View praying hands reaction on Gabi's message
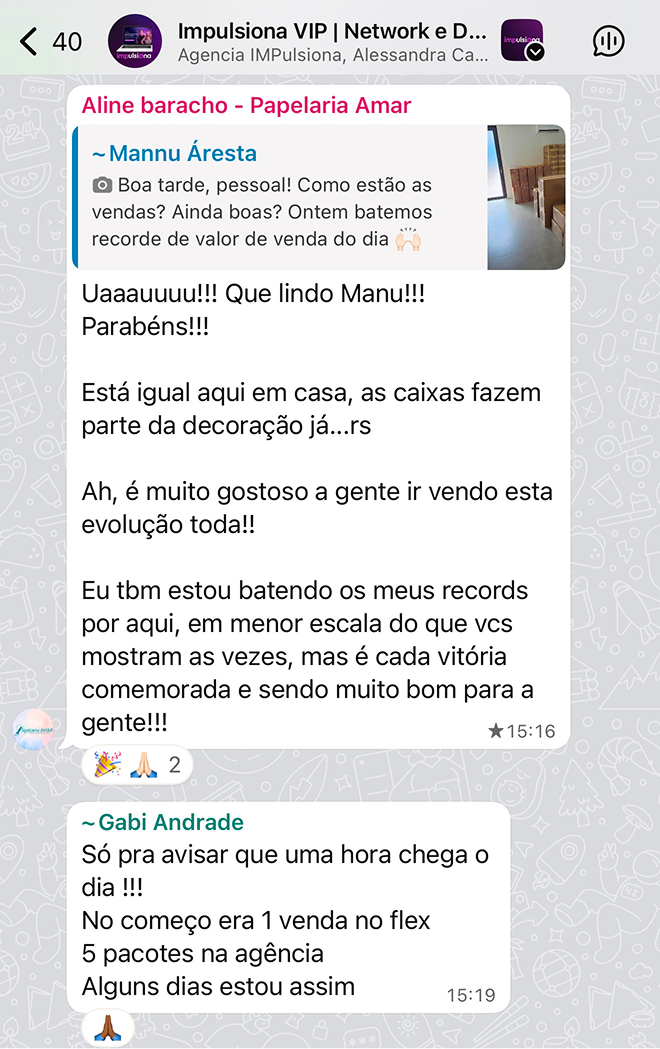 click(108, 1029)
